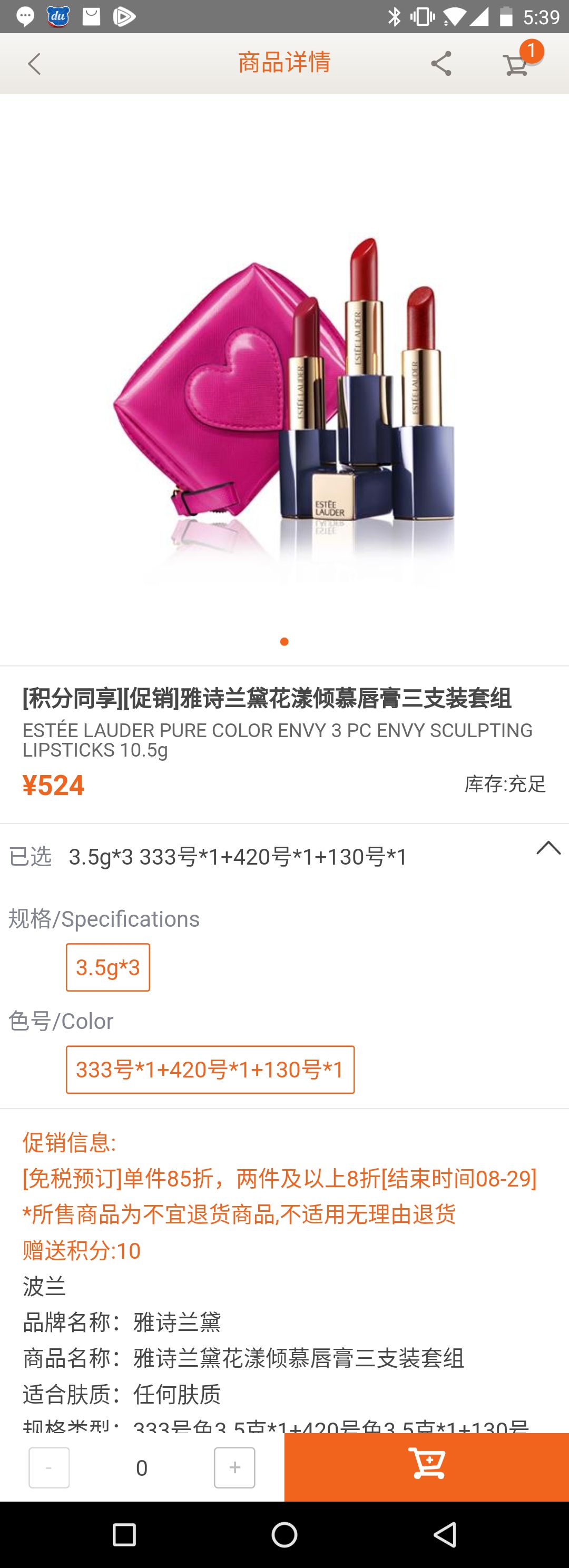This screenshot has width=569, height=1568.
Task: Tap the 商品详情 page title
Action: (x=283, y=62)
